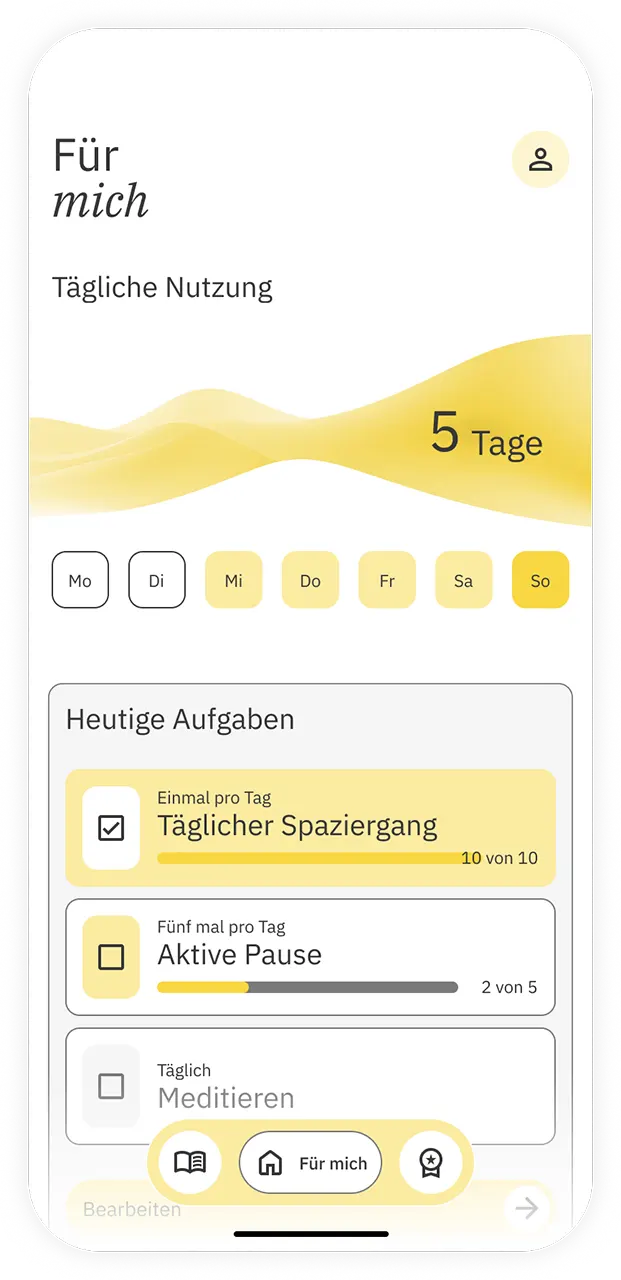Screen dimensions: 621x1280
Task: Switch to the Für mich tab
Action: (x=310, y=1163)
